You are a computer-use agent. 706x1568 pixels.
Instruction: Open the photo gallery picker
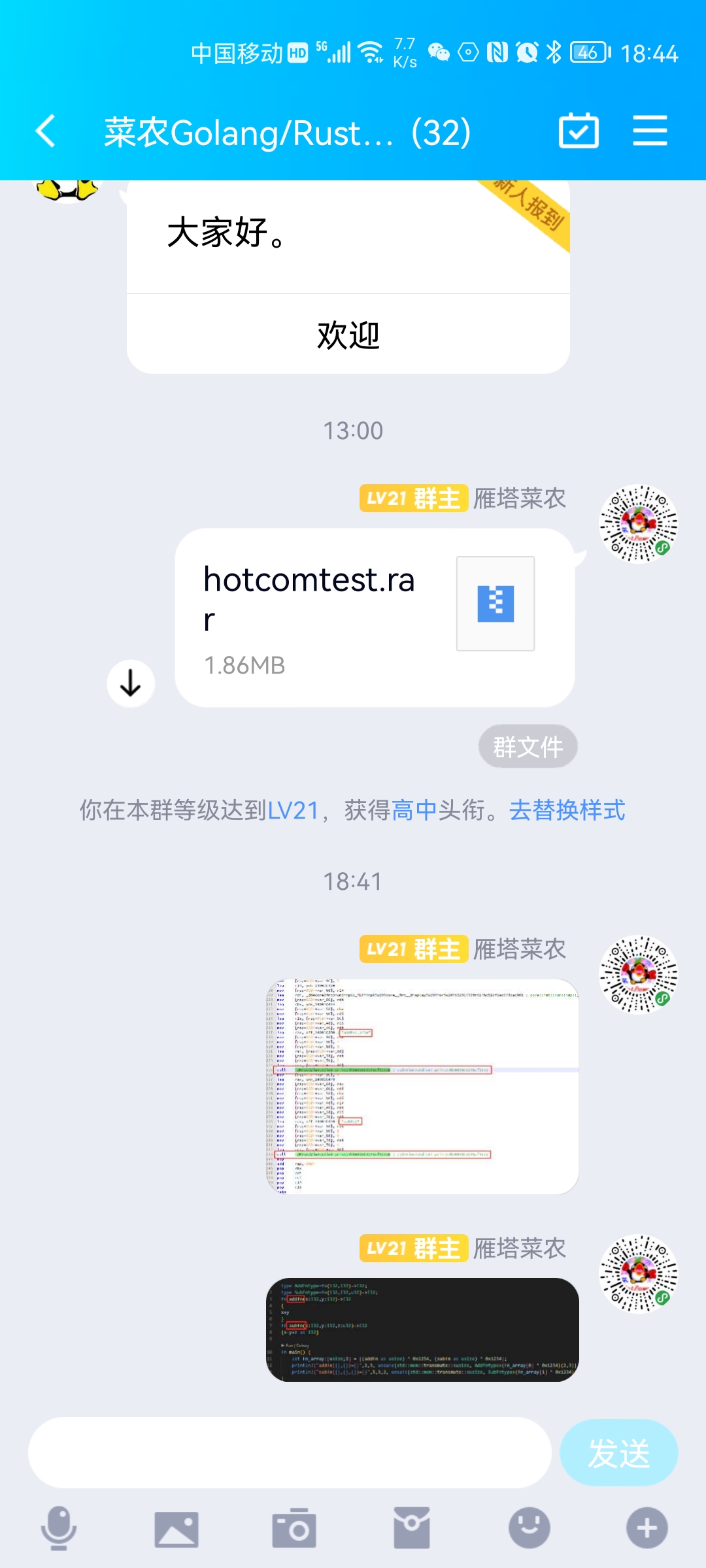pos(176,1529)
